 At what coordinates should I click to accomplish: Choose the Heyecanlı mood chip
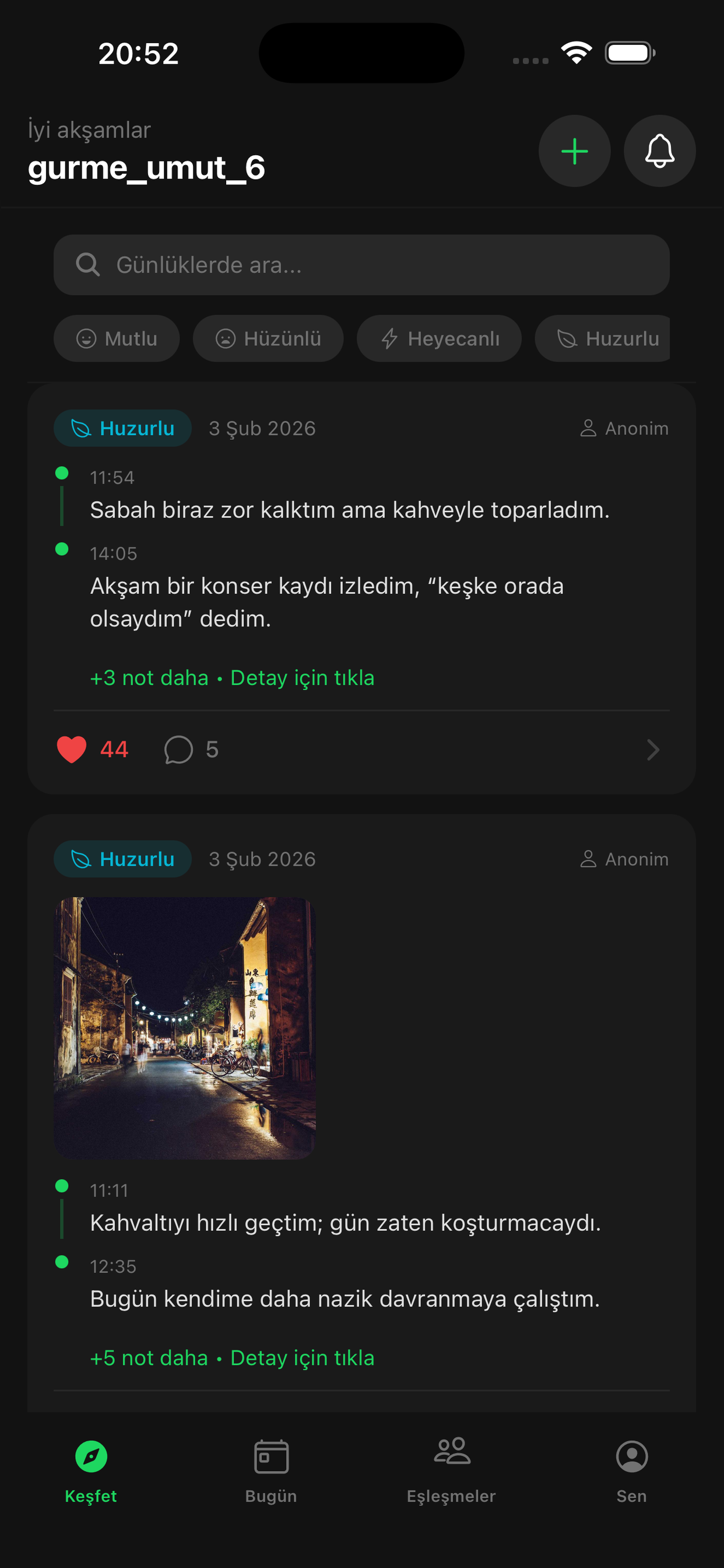point(439,338)
